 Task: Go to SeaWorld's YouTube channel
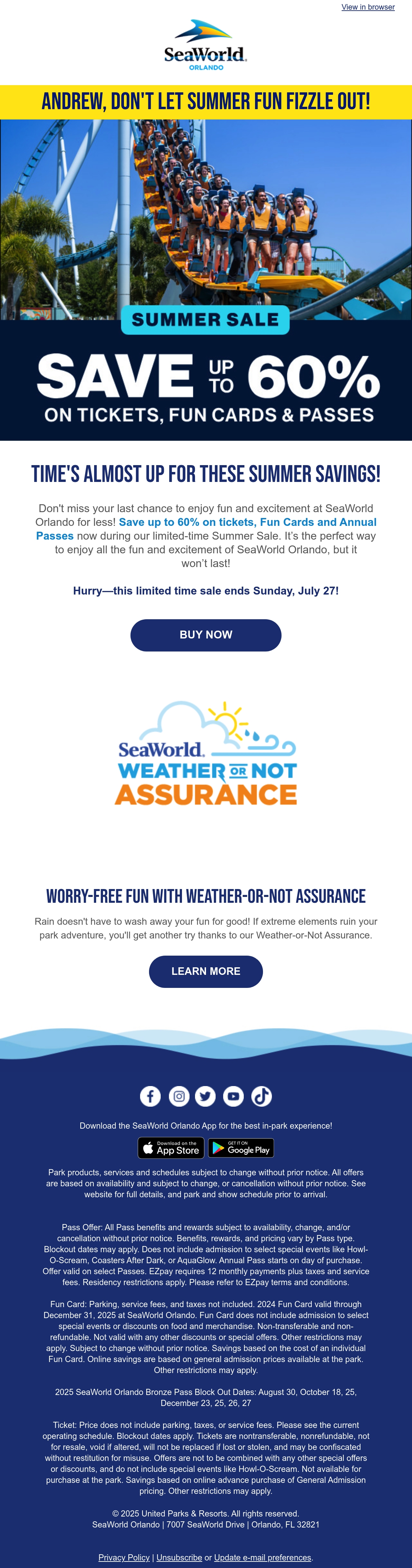(x=234, y=1096)
